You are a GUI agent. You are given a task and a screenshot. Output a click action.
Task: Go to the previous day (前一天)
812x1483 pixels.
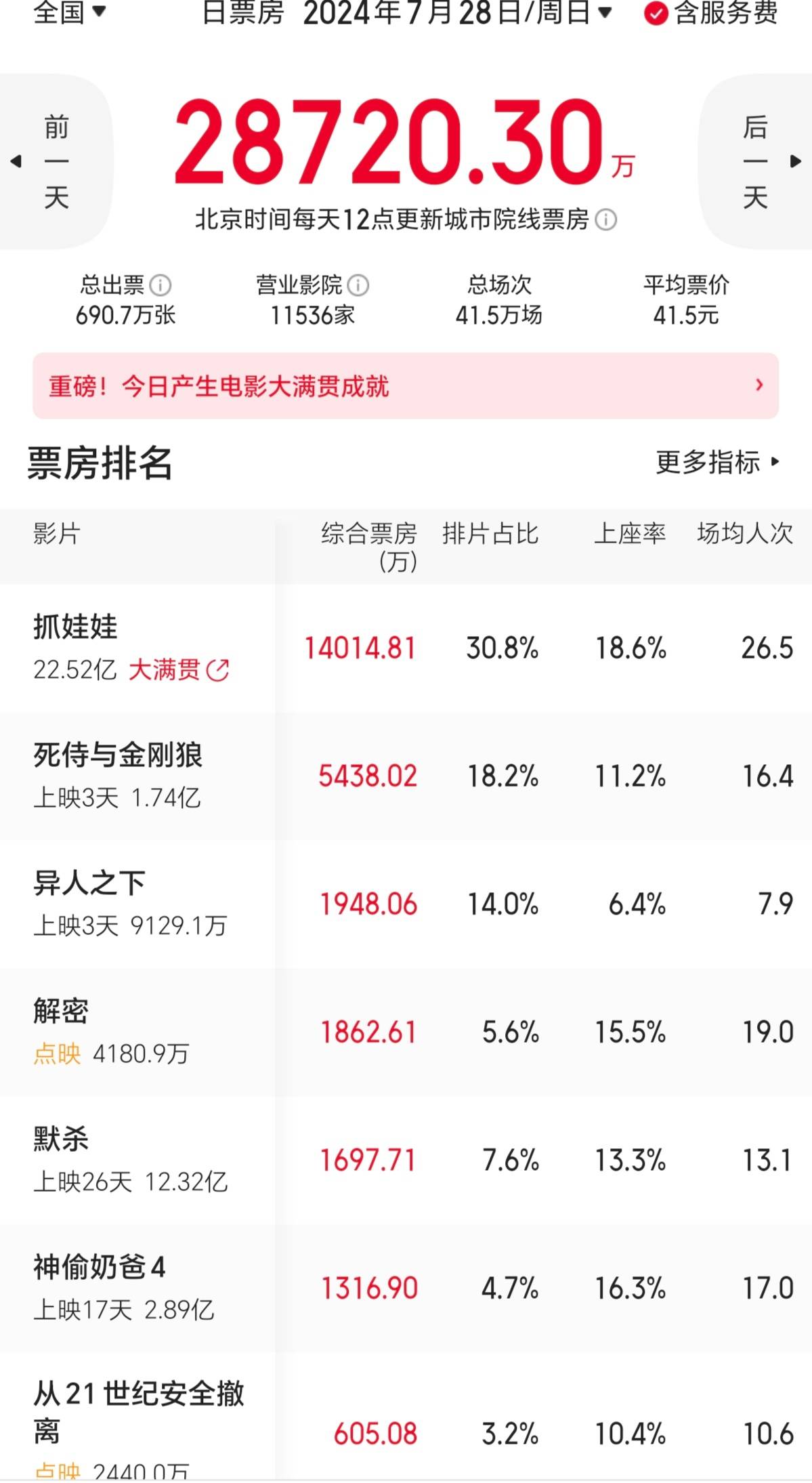56,161
